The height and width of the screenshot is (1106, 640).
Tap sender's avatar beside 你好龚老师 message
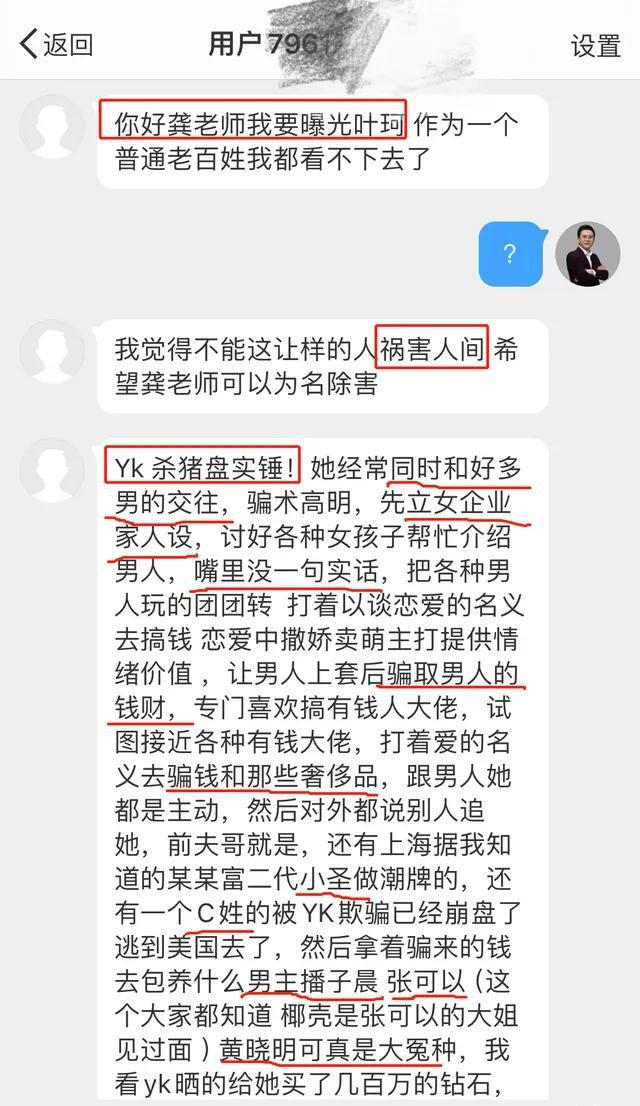(53, 127)
